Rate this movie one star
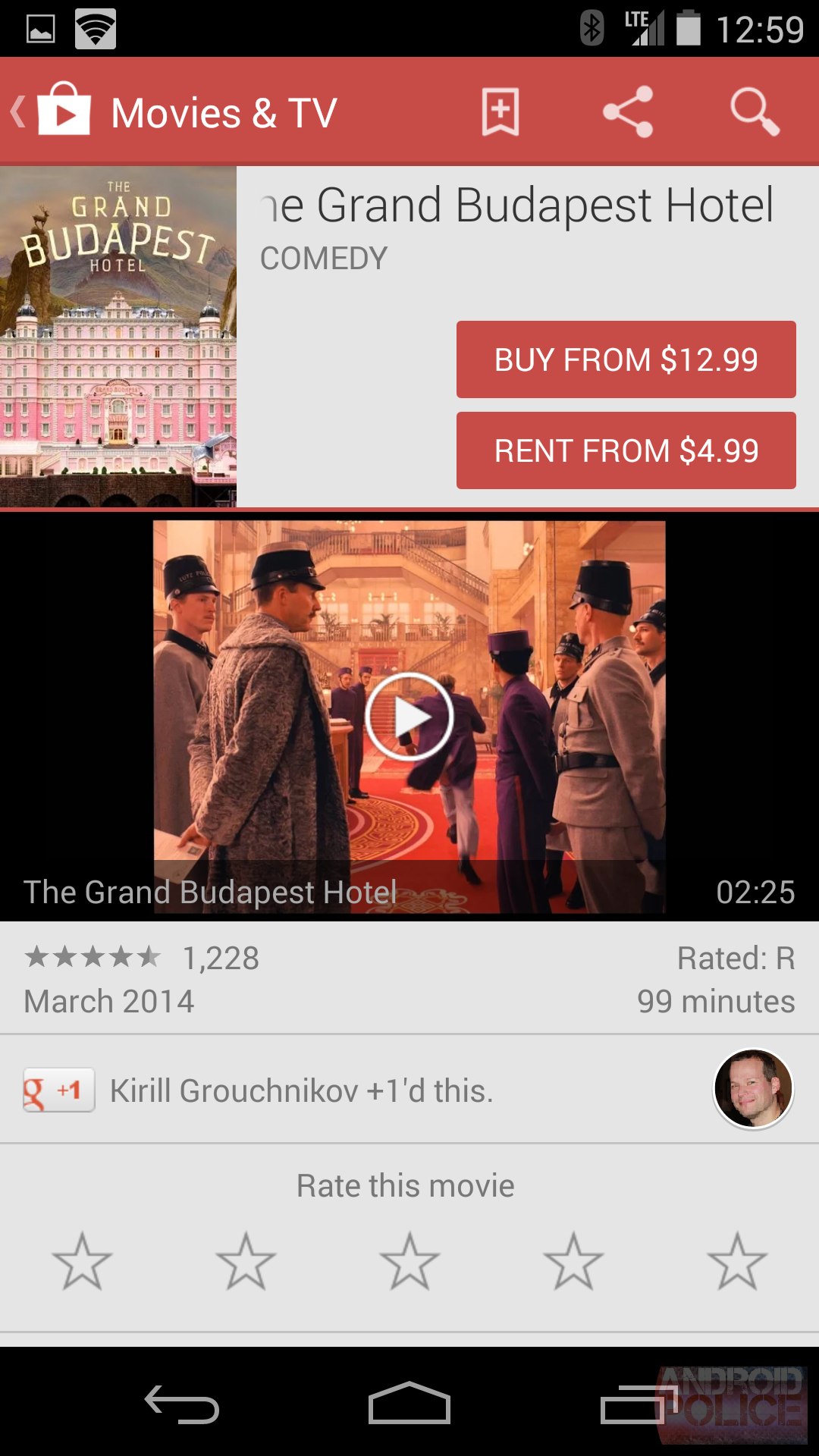 82,1262
